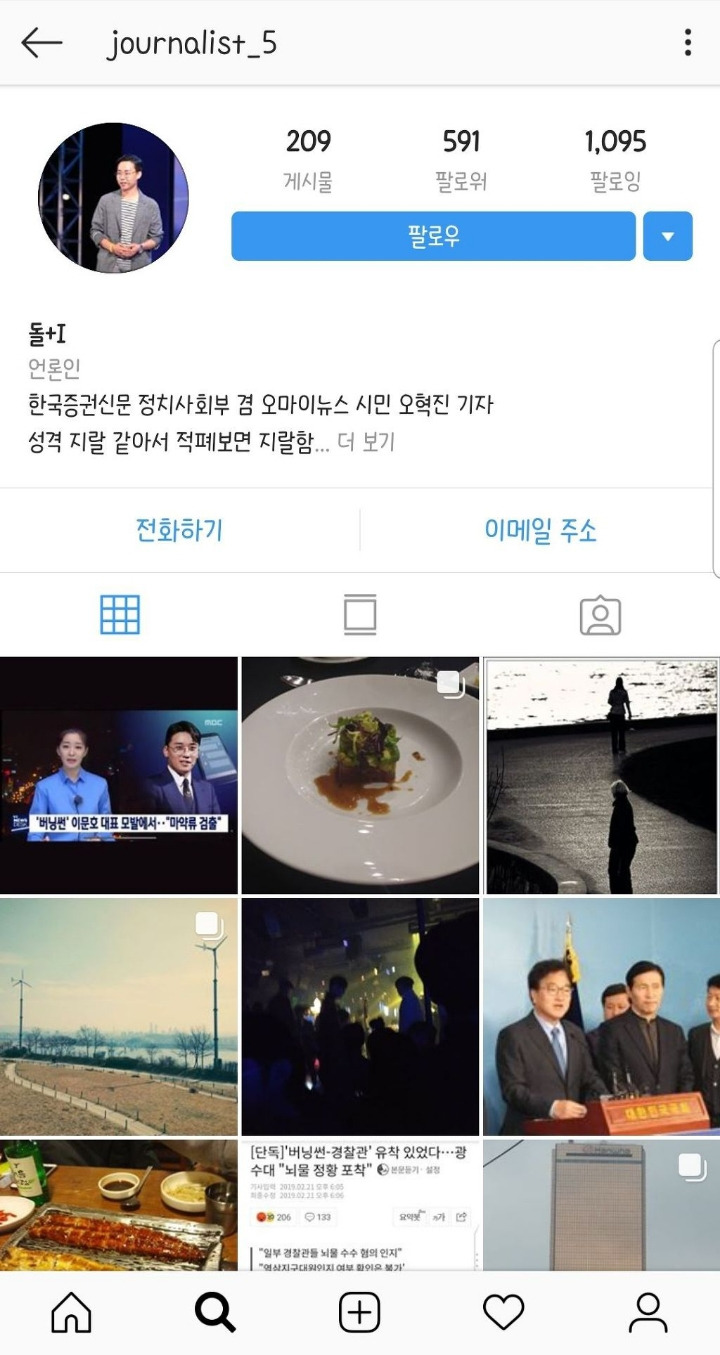
Task: Open the press conference podium post
Action: [601, 1016]
